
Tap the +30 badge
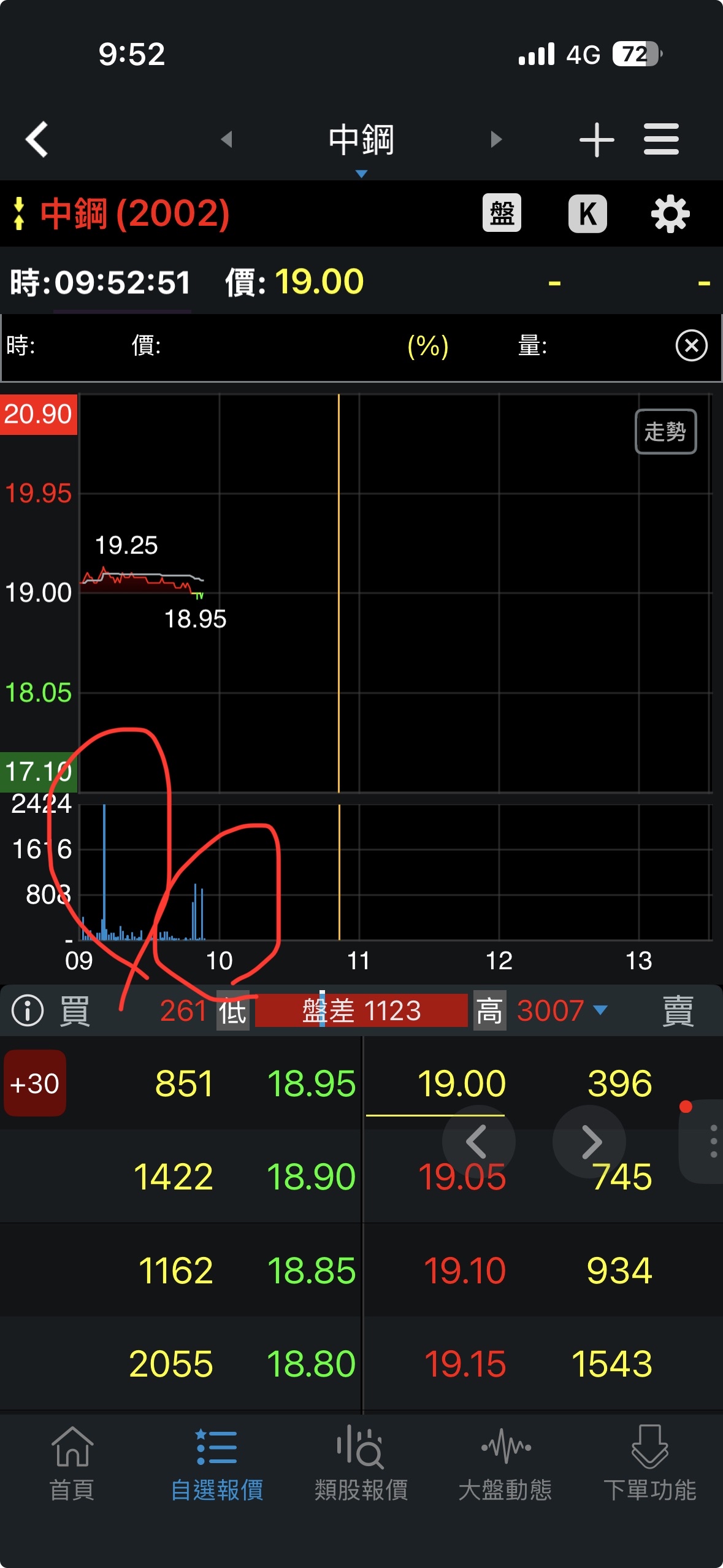[35, 1083]
